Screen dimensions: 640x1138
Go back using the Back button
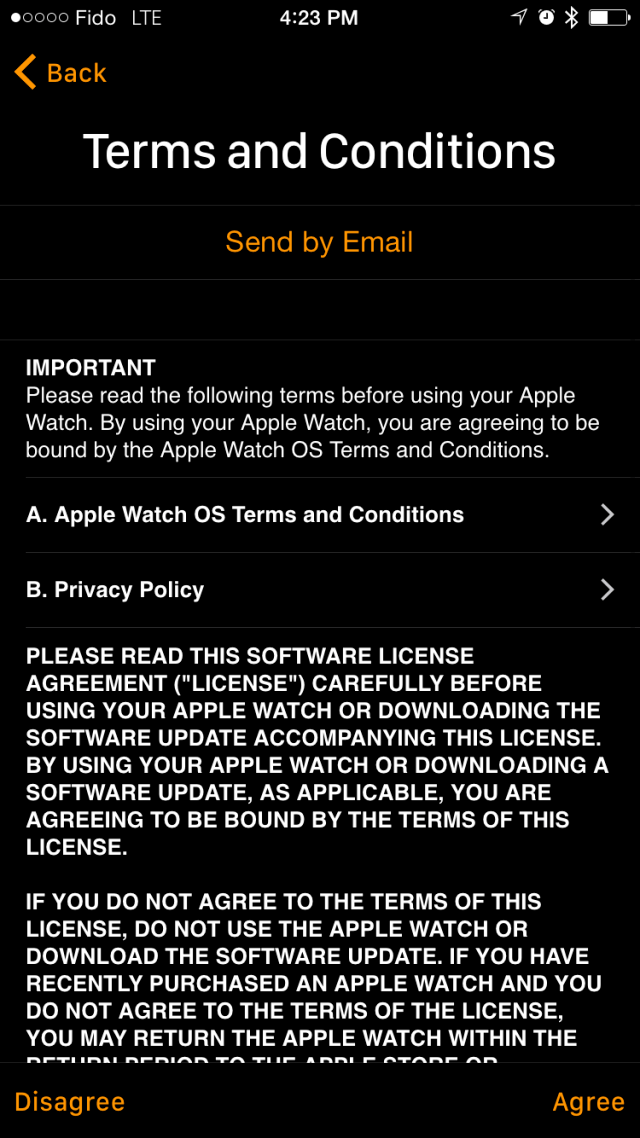pyautogui.click(x=61, y=73)
